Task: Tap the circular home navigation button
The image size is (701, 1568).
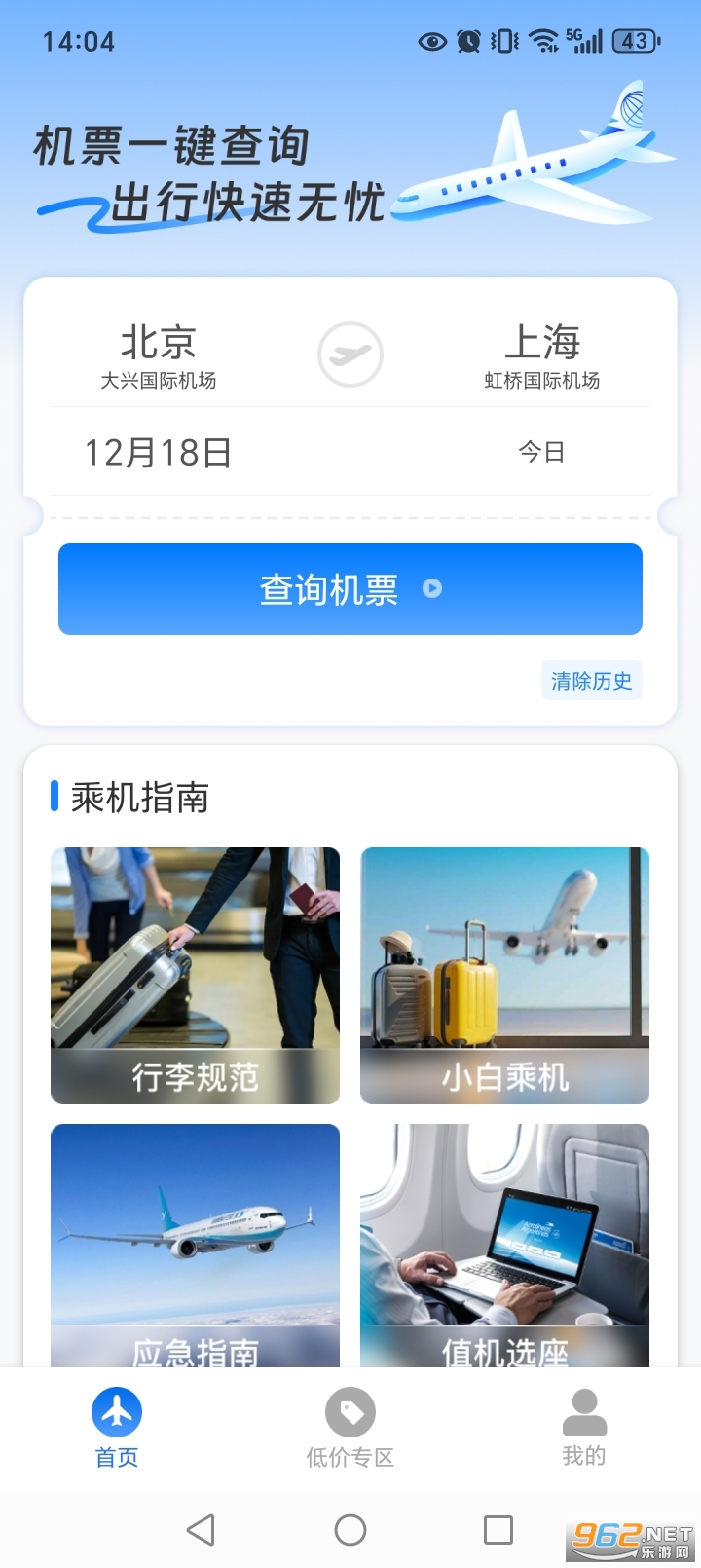Action: coord(350,1529)
